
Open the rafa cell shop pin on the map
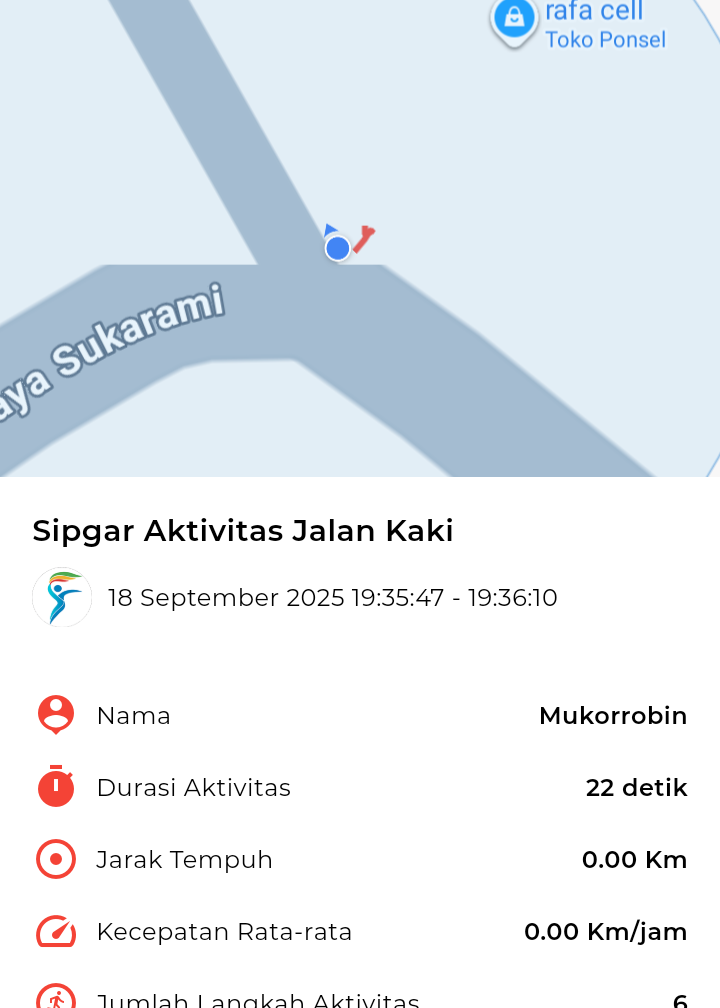[514, 18]
